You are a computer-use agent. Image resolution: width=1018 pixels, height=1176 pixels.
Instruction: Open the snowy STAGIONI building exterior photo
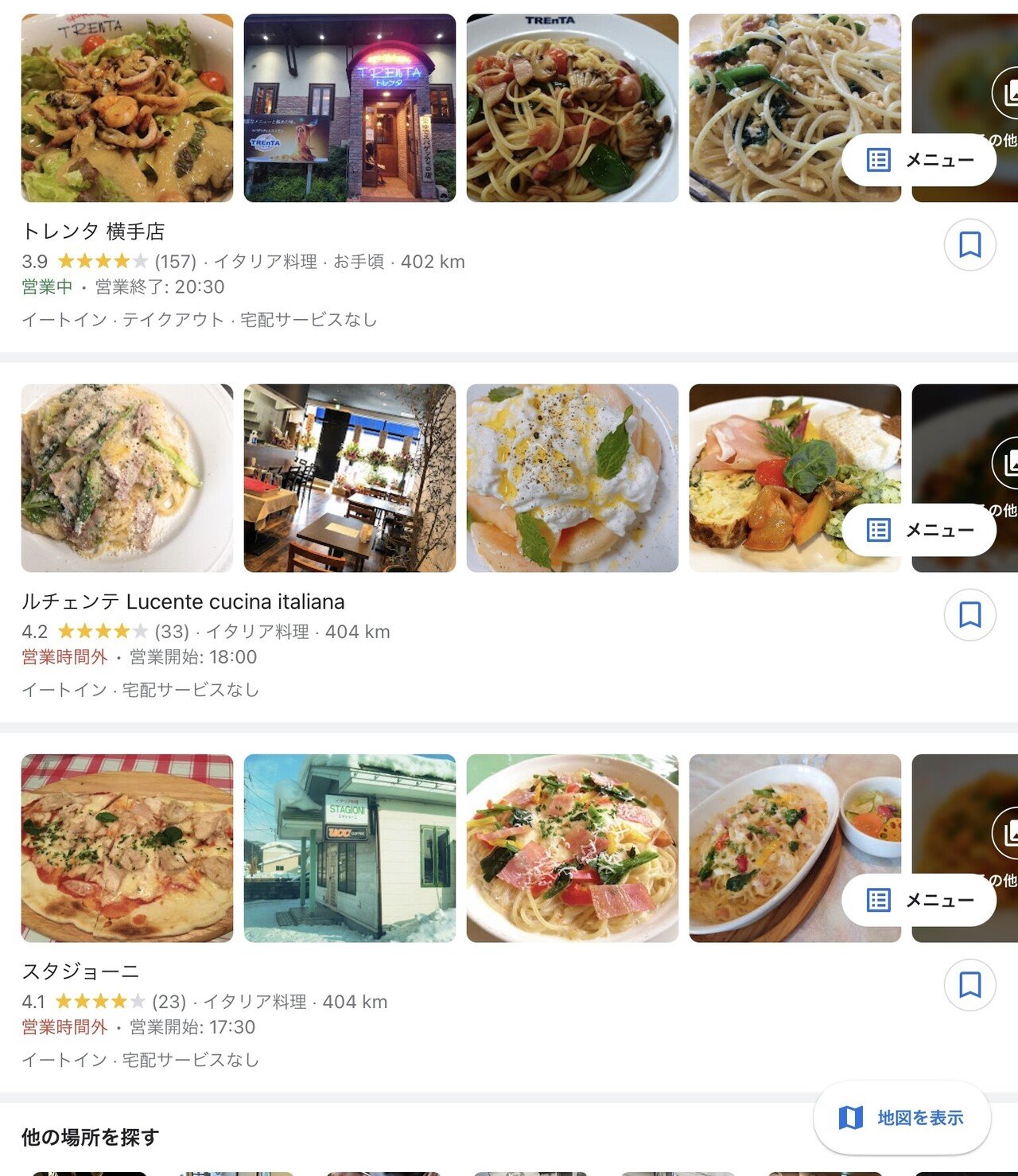[x=350, y=848]
